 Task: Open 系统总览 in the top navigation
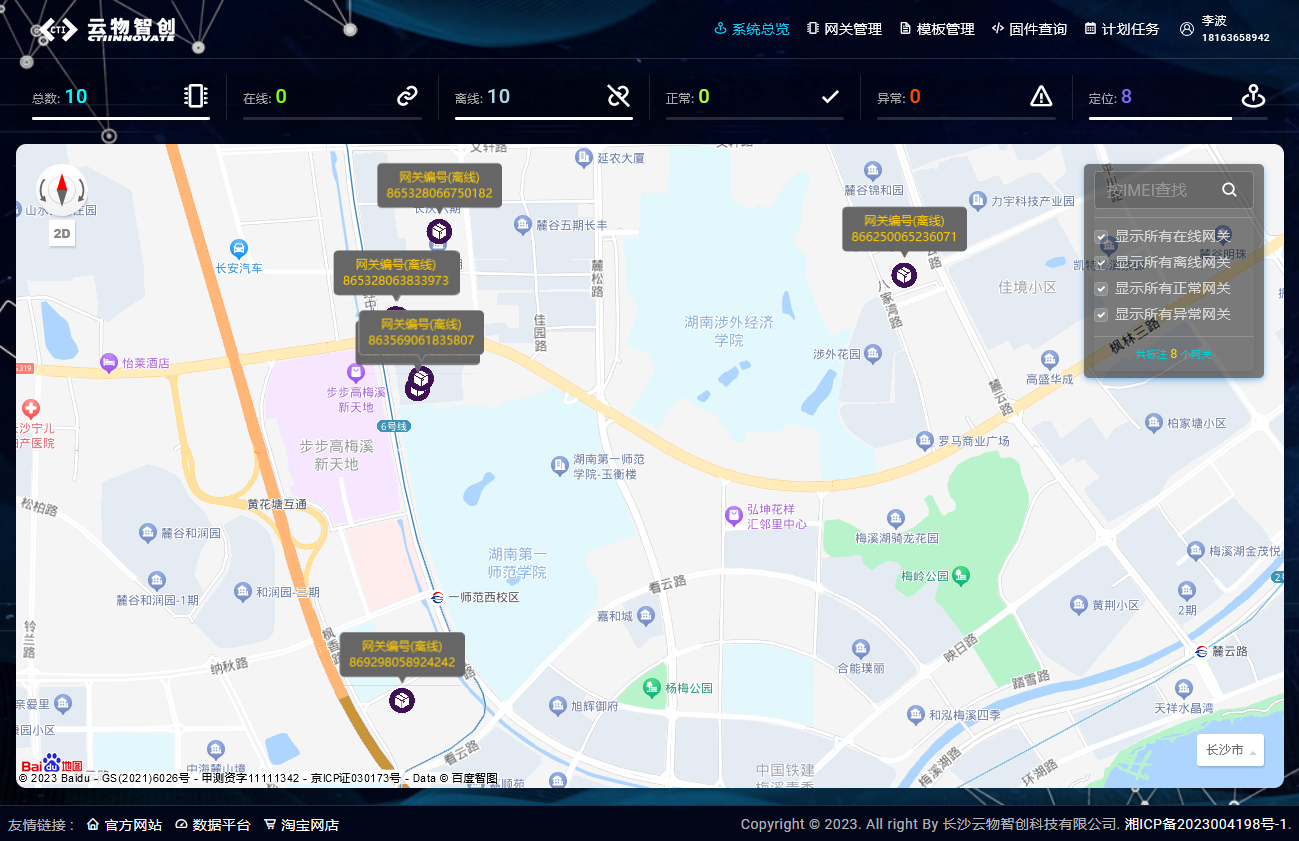[x=752, y=29]
